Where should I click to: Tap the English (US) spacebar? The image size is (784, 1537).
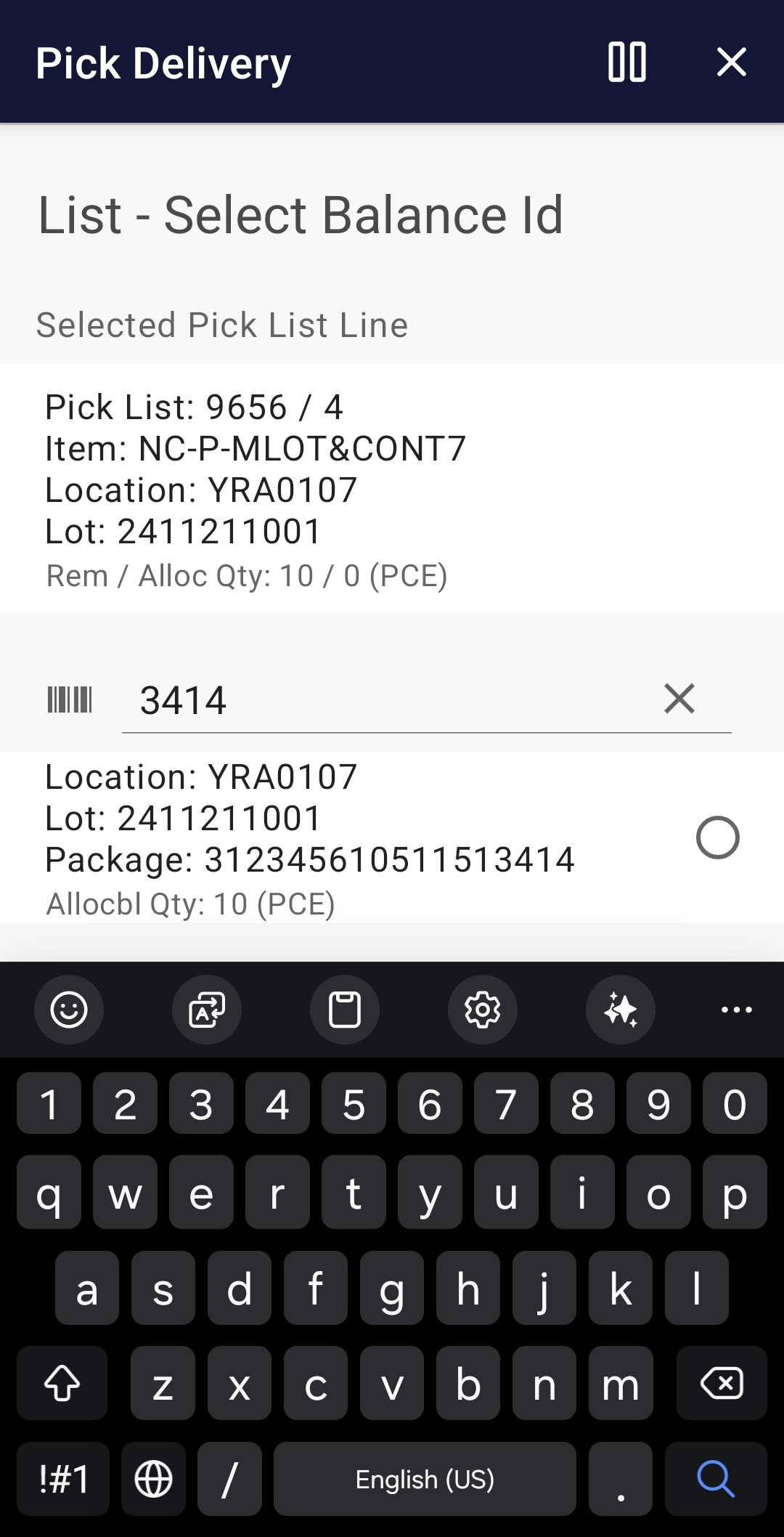425,1480
